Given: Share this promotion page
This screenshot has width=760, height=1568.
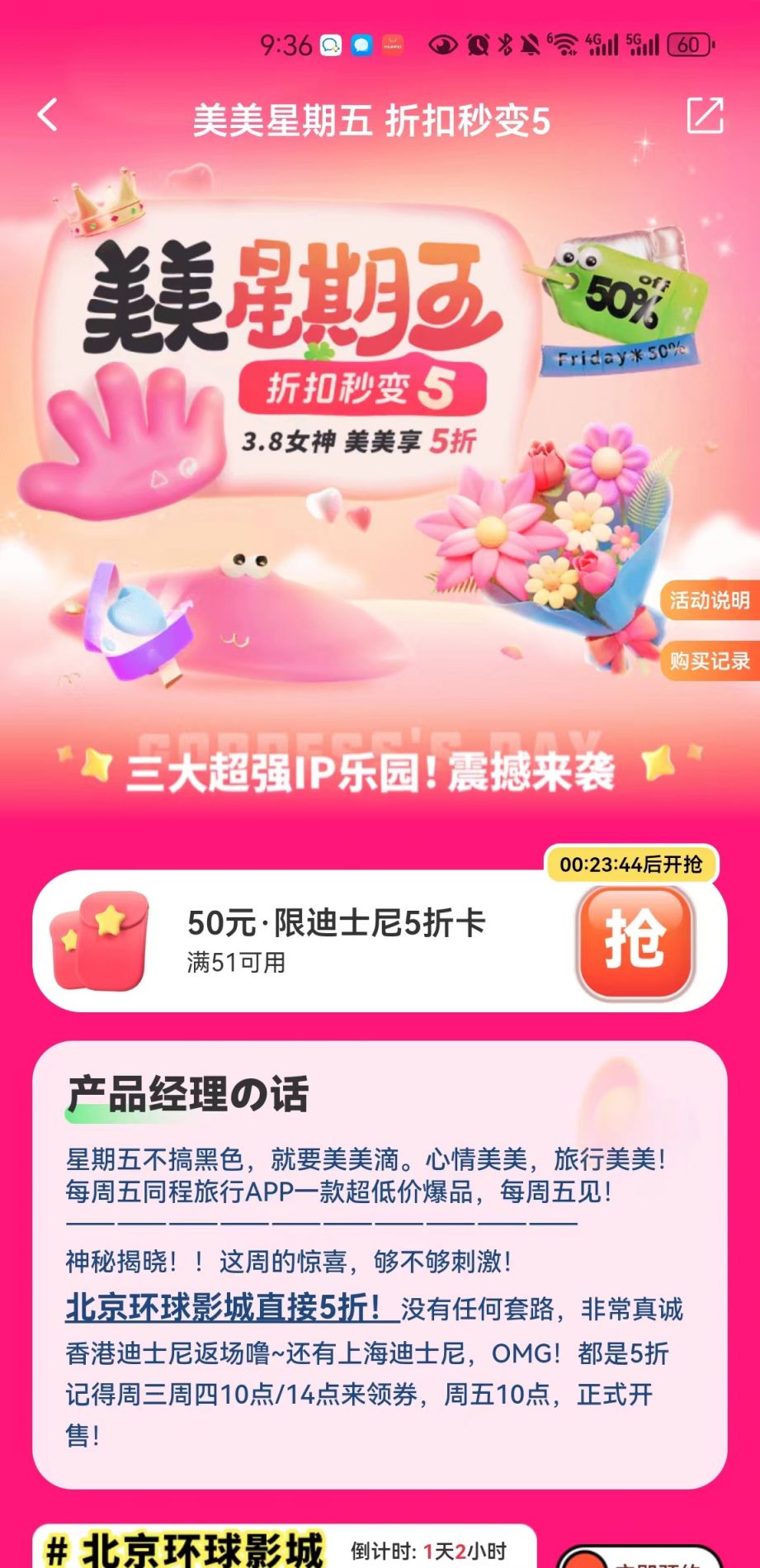Looking at the screenshot, I should 705,116.
